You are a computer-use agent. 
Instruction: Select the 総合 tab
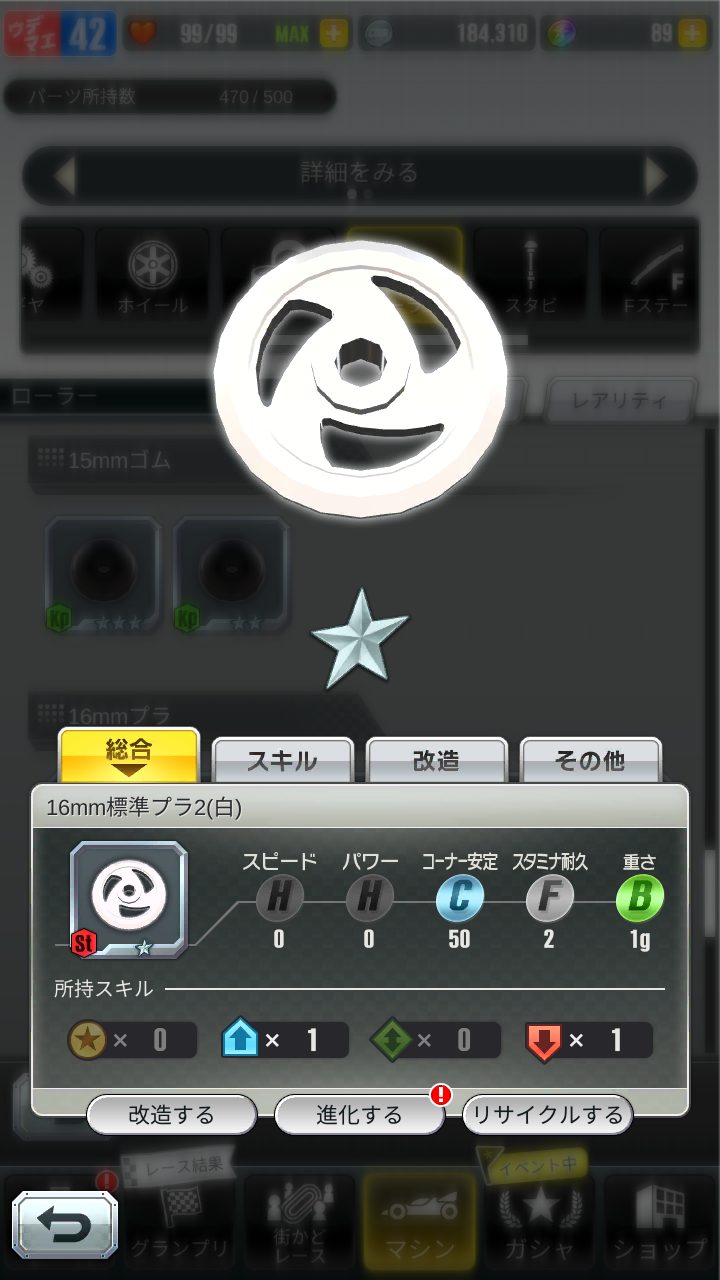[x=129, y=756]
